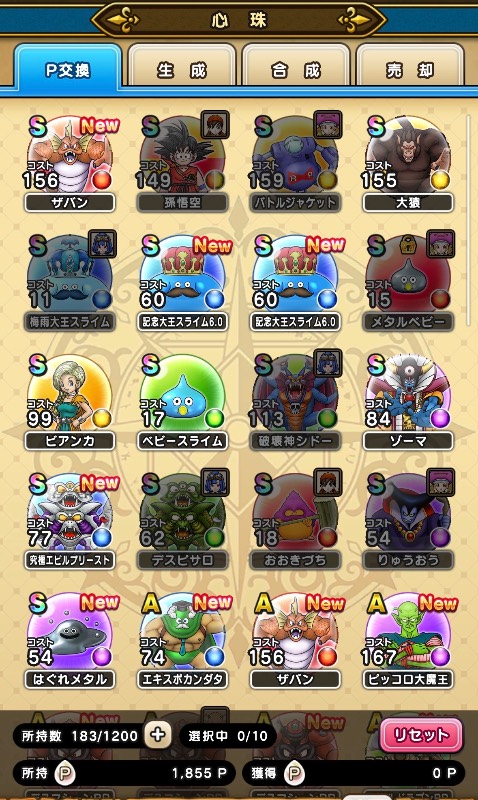Viewport: 478px width, 800px height.
Task: Pick the 究極エビルプリースト orb
Action: pyautogui.click(x=69, y=521)
